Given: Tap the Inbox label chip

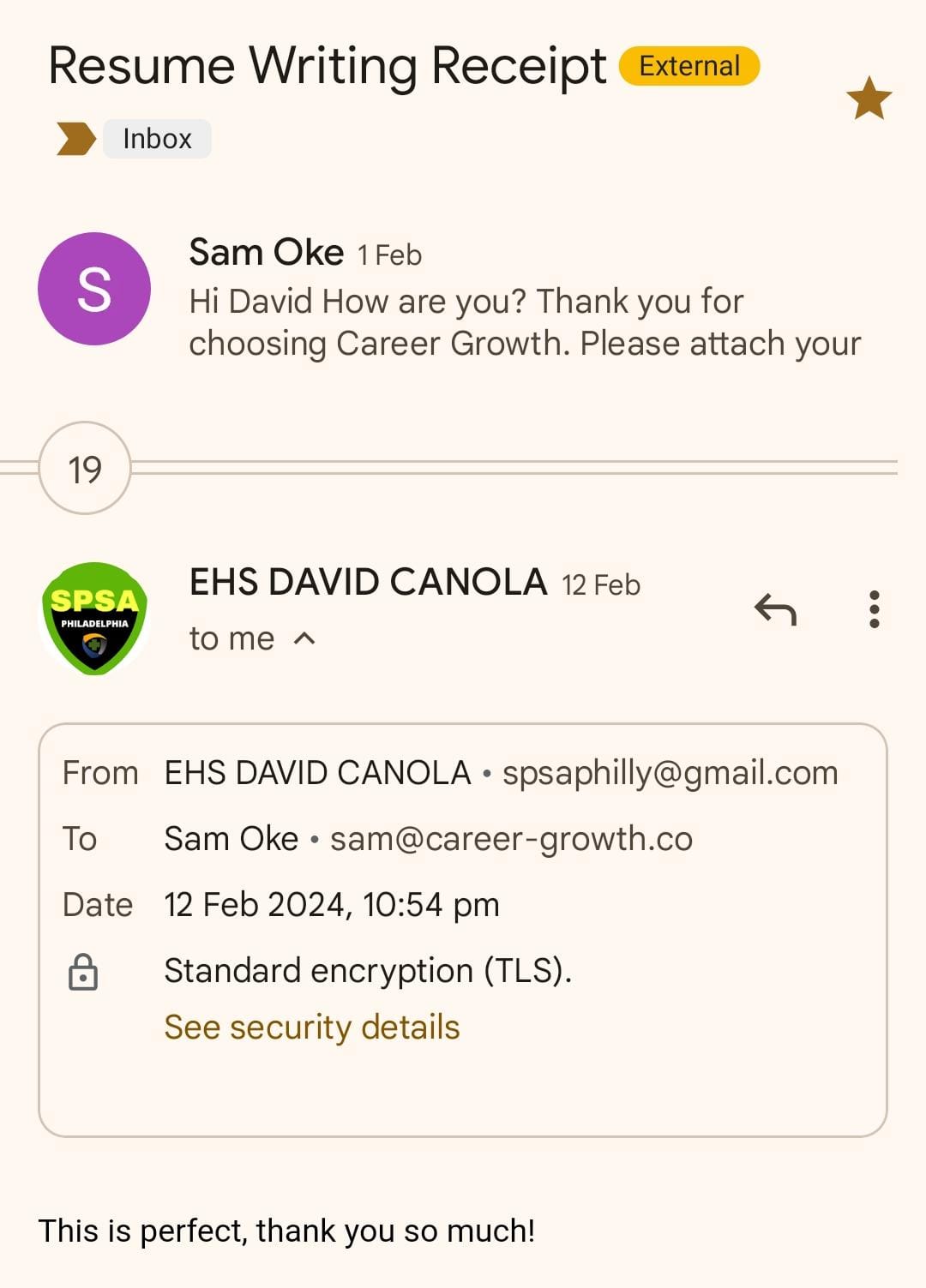Looking at the screenshot, I should (x=157, y=139).
